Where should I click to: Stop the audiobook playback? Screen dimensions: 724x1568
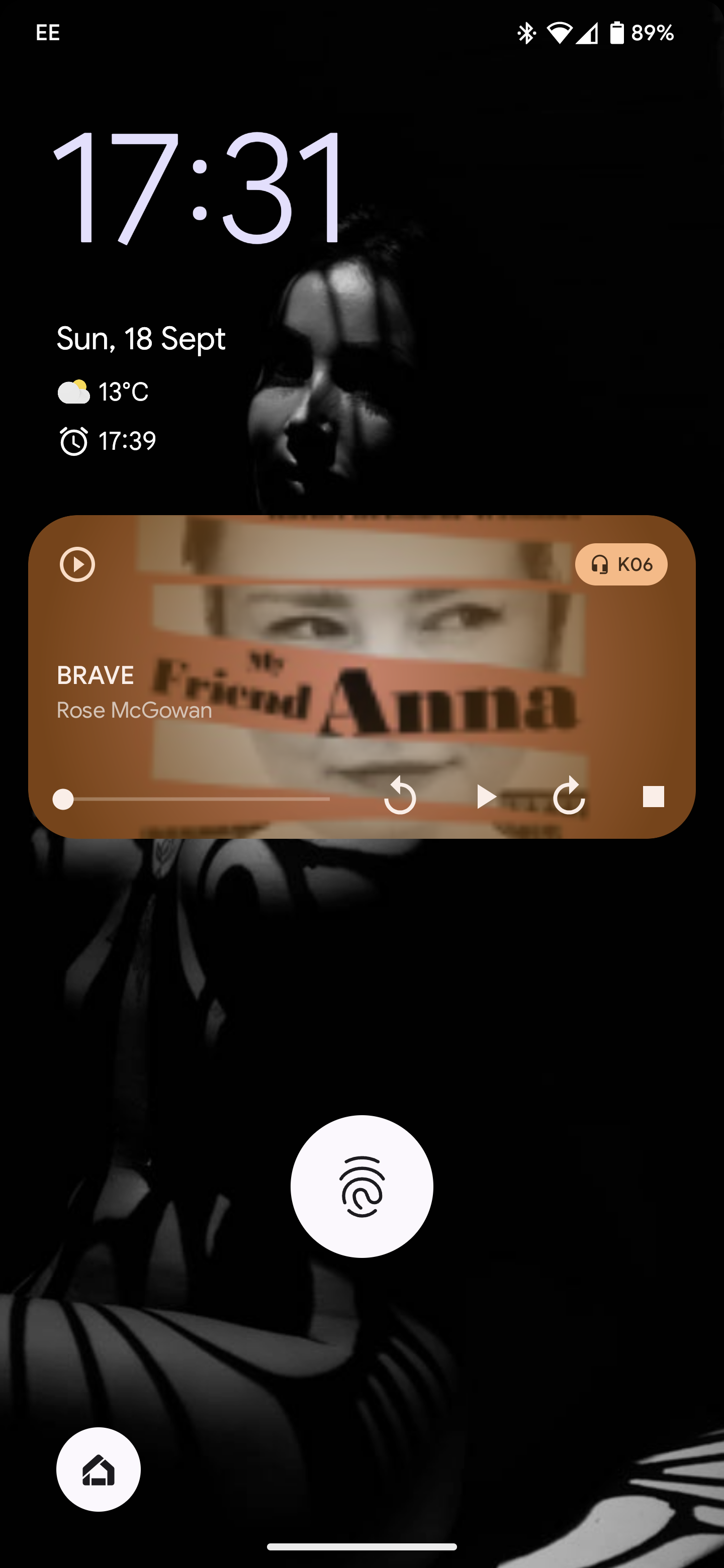653,796
